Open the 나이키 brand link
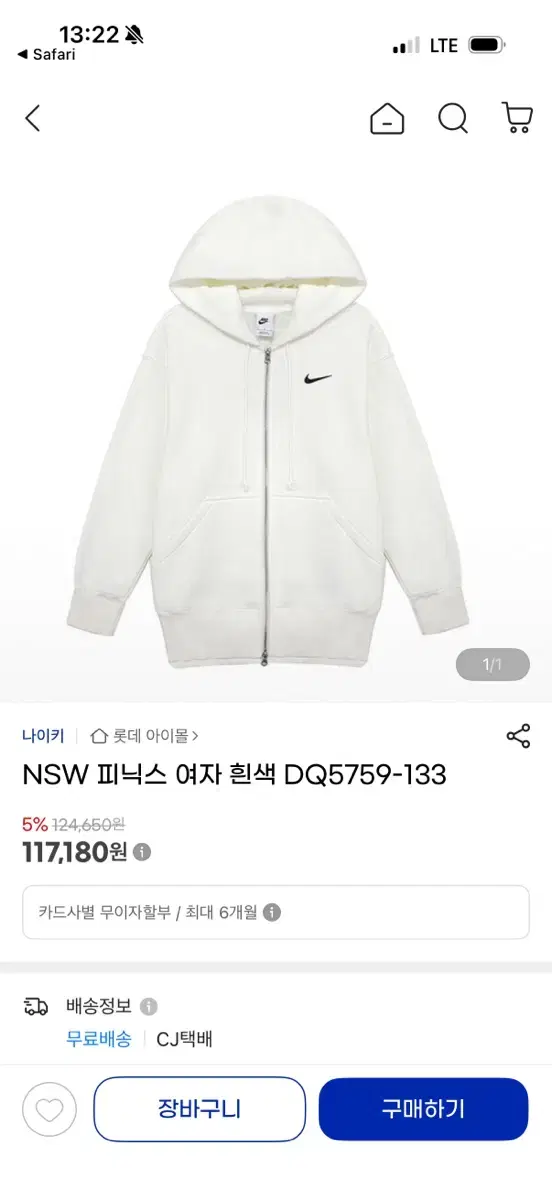The image size is (552, 1200). [x=43, y=736]
